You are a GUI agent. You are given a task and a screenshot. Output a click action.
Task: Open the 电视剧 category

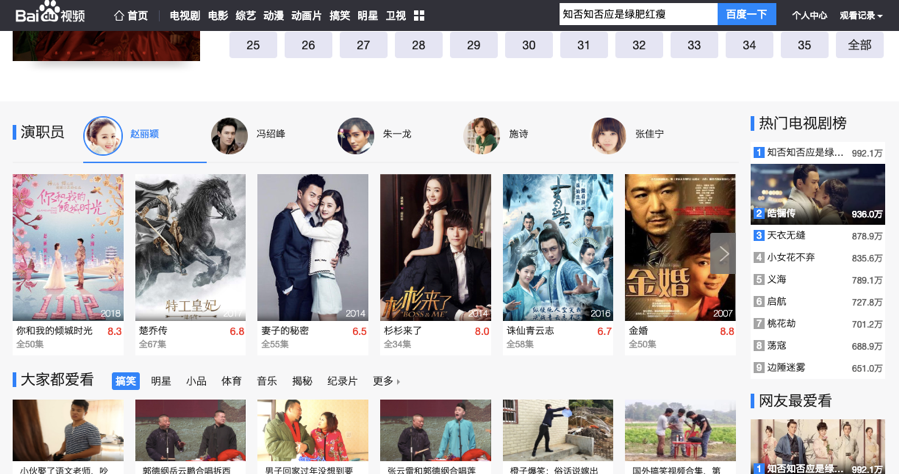pyautogui.click(x=184, y=15)
